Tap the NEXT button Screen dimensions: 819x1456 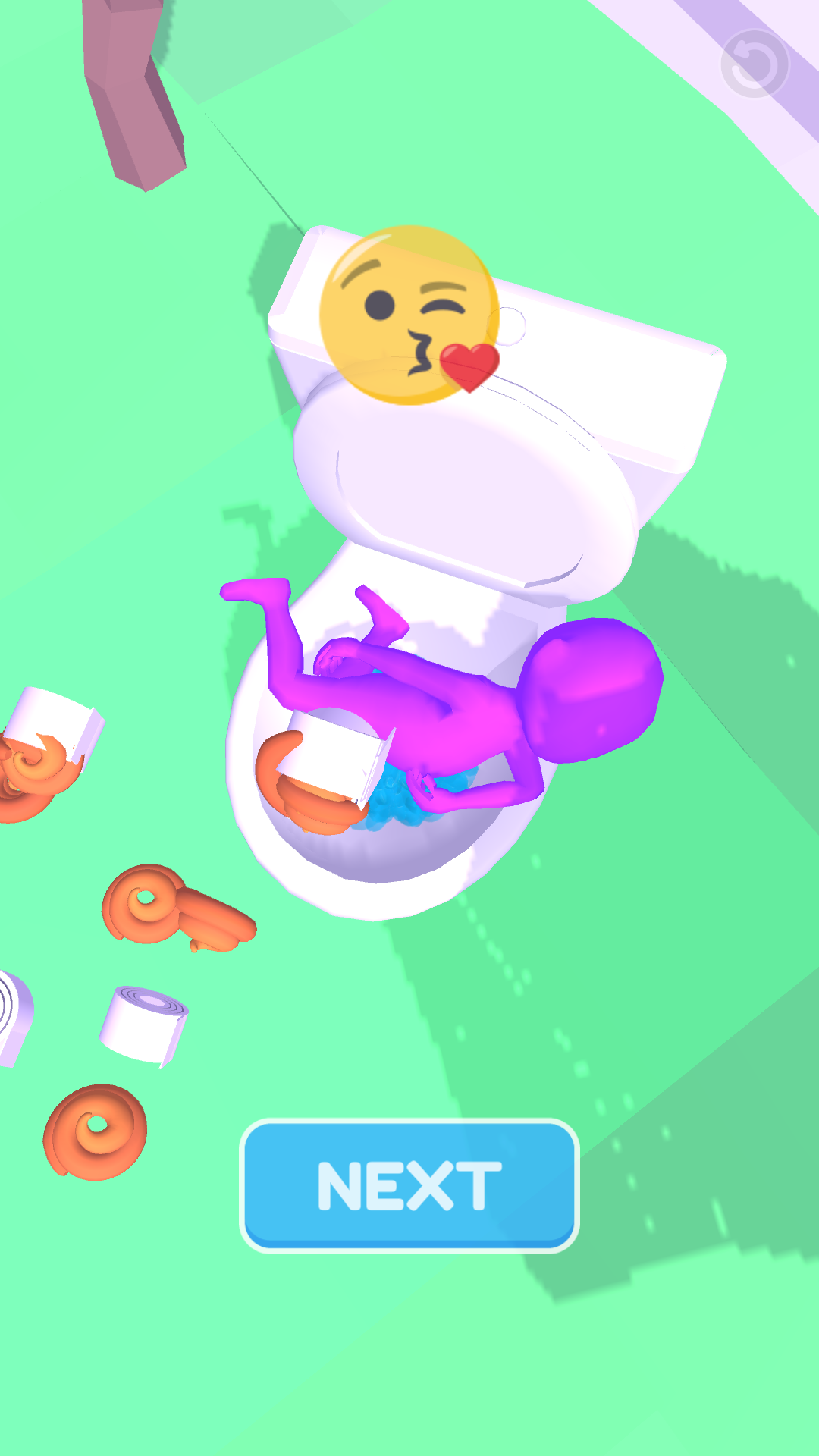(x=409, y=1185)
